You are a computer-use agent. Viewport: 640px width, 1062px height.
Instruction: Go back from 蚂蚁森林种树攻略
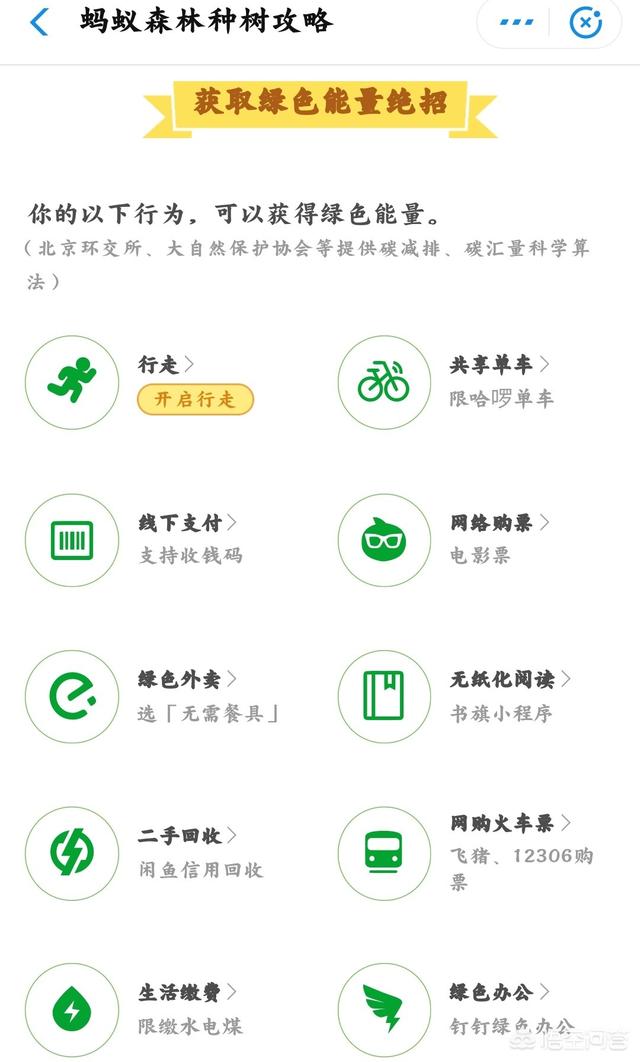(40, 22)
